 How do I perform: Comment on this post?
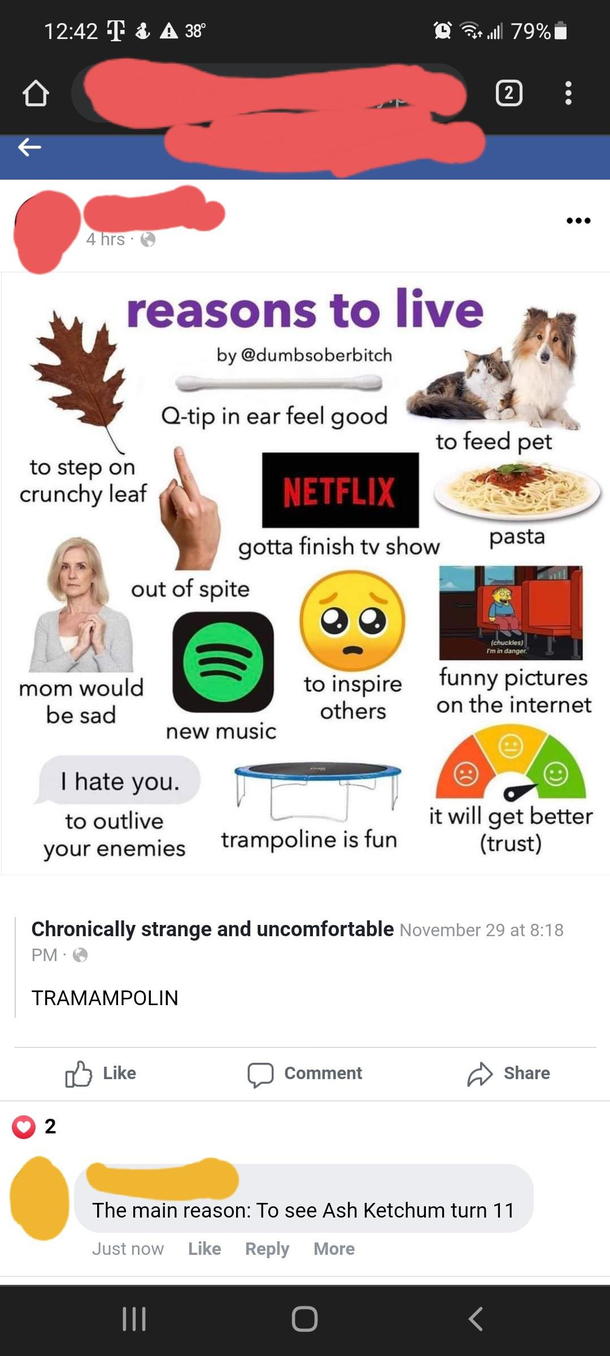(x=305, y=1073)
